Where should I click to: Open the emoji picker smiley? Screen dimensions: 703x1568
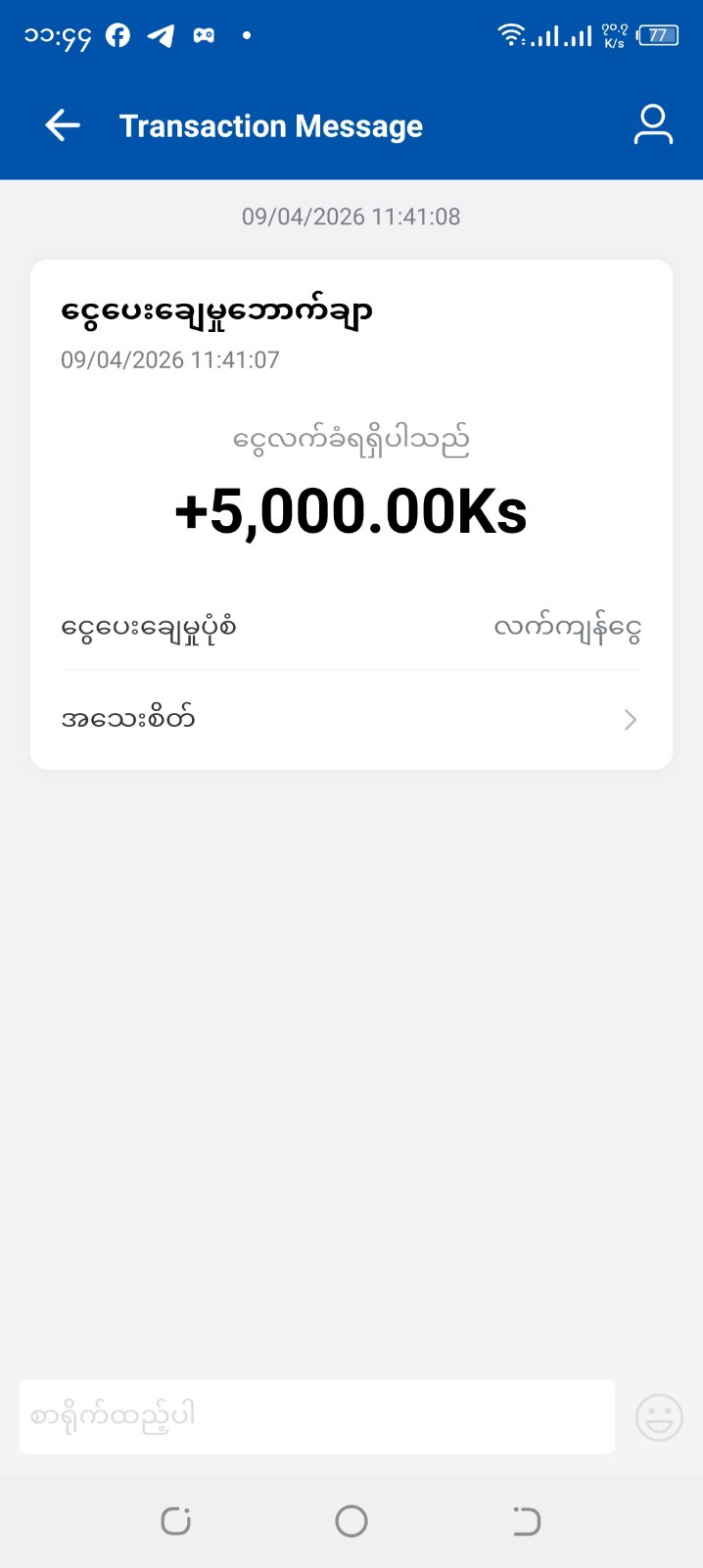click(659, 1417)
